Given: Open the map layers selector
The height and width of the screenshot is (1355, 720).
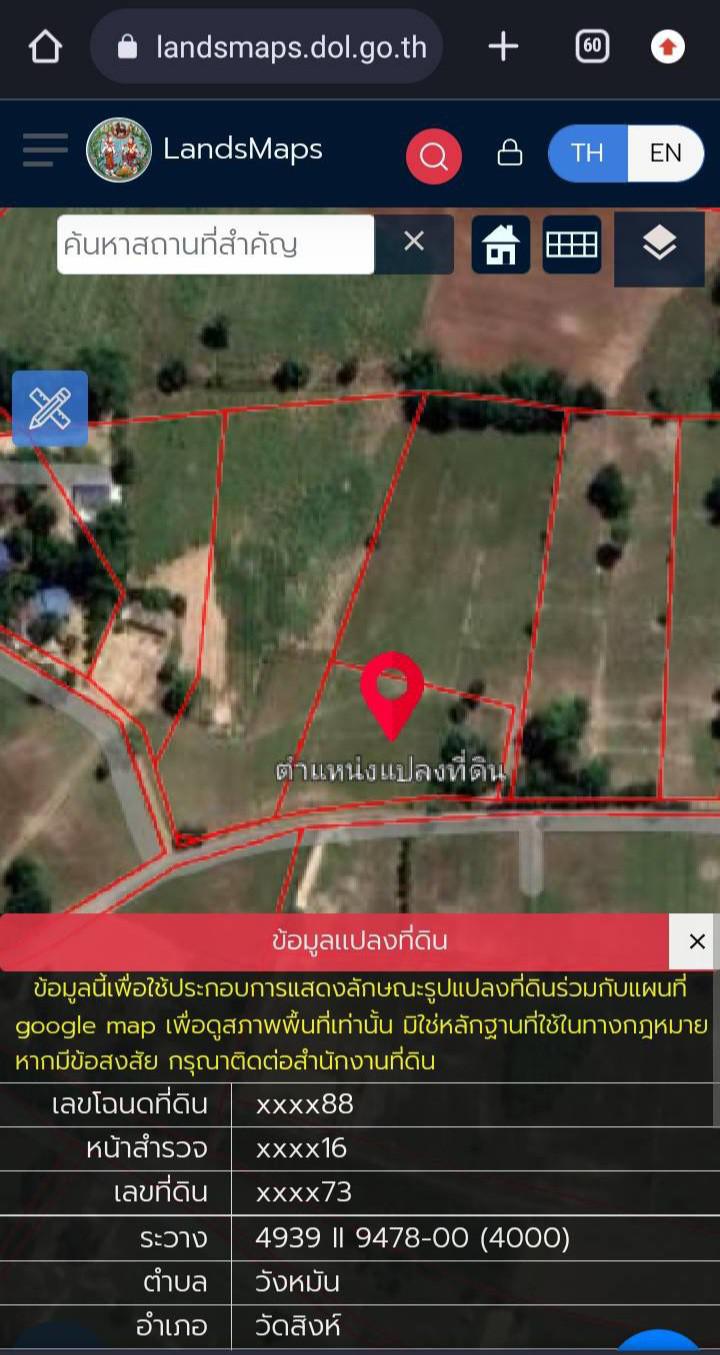Looking at the screenshot, I should pos(659,244).
